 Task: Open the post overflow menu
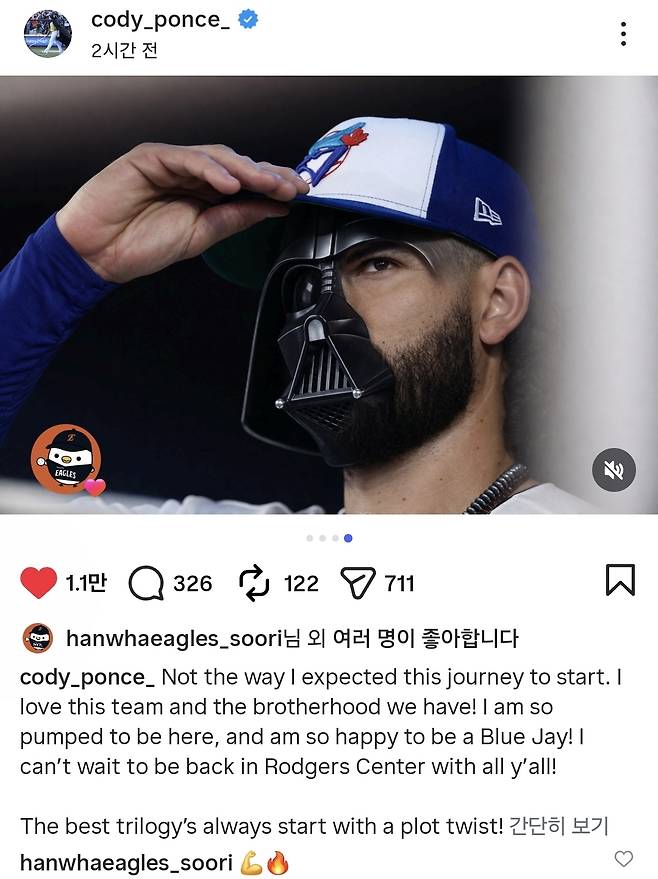pos(623,34)
